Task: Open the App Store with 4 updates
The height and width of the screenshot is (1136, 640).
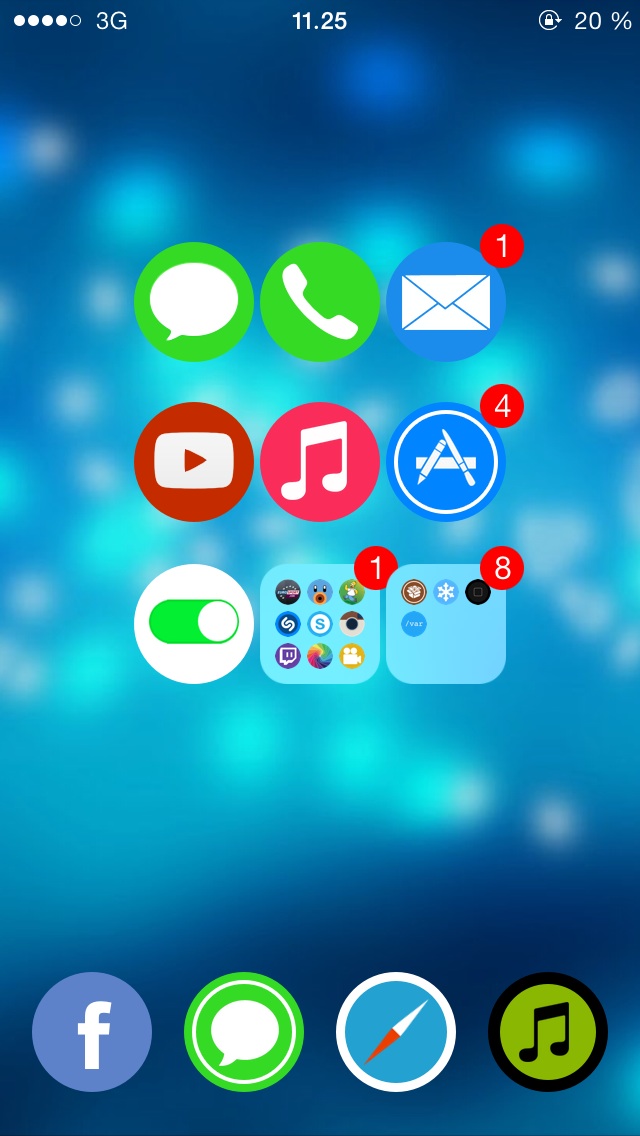Action: (446, 462)
